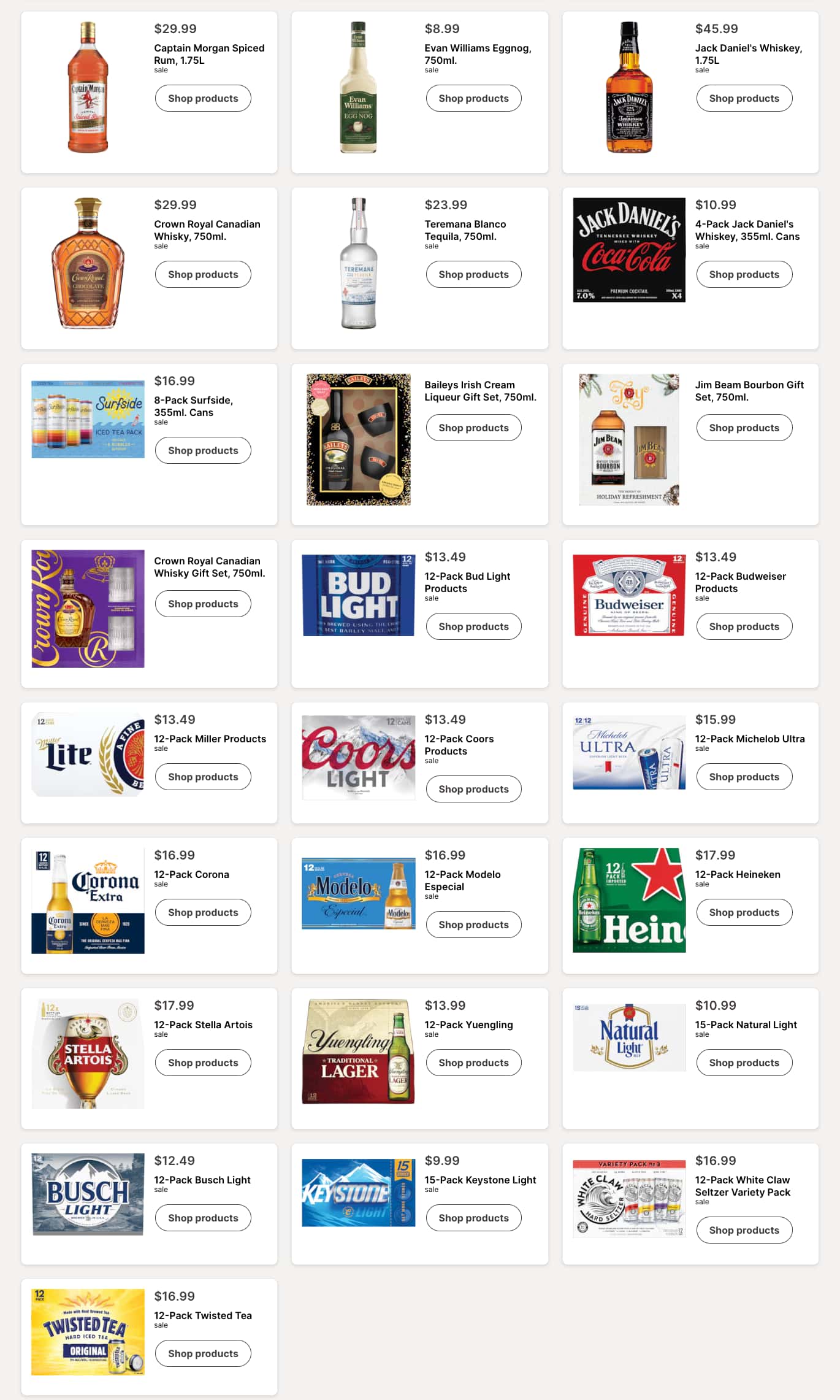Screen dimensions: 840x1400
Task: Tap Shop products for 12-Pack Heineken
Action: [744, 912]
